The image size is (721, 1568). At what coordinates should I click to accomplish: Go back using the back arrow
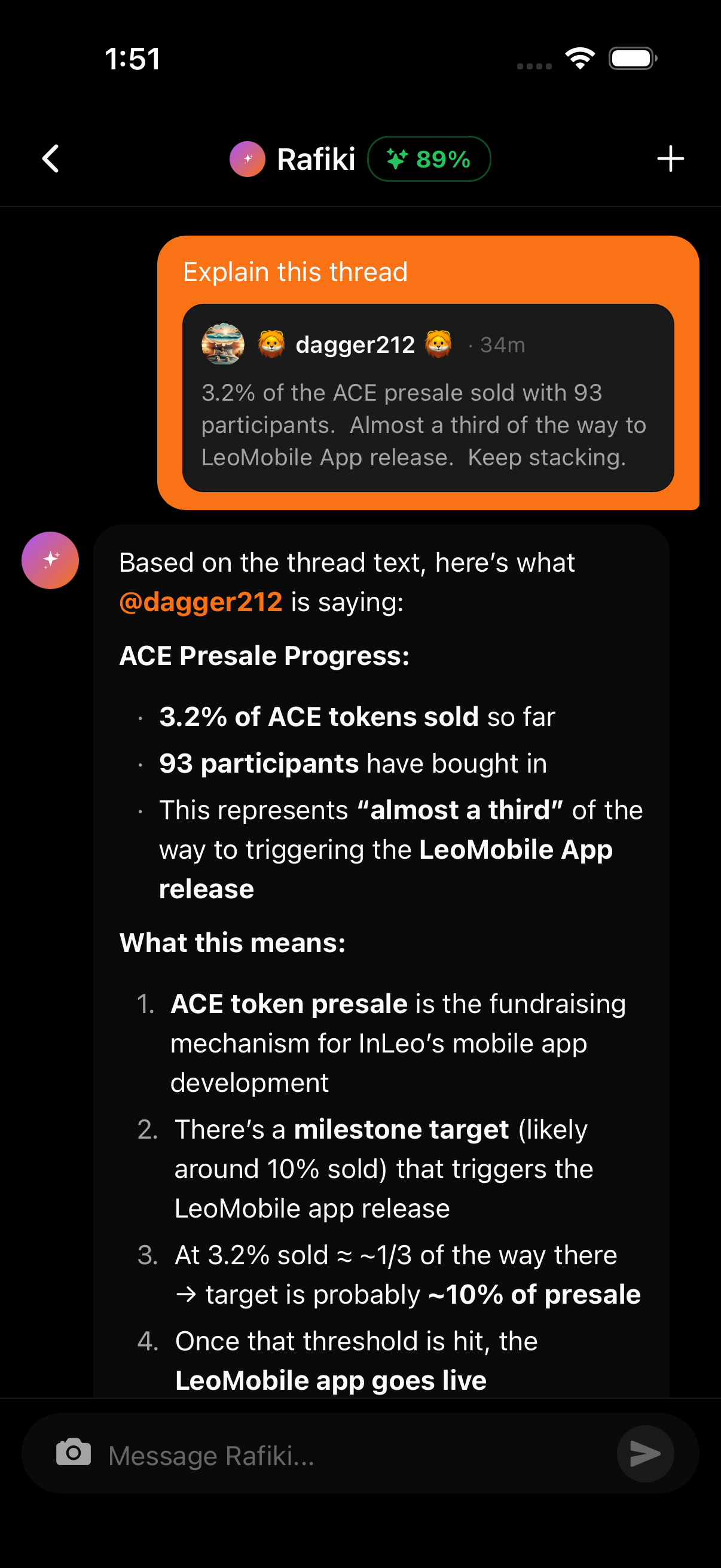(x=51, y=159)
